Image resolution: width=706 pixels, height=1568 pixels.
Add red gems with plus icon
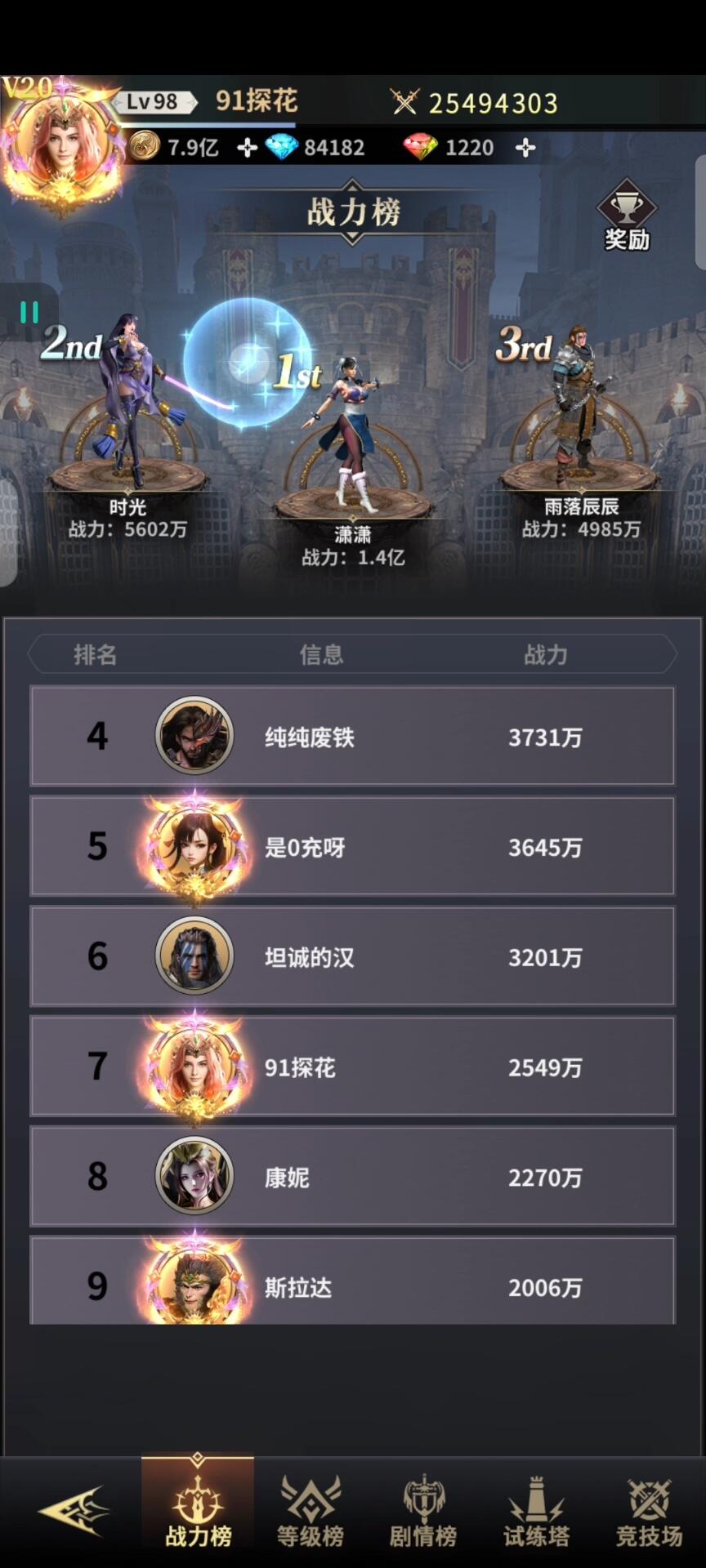click(x=525, y=148)
